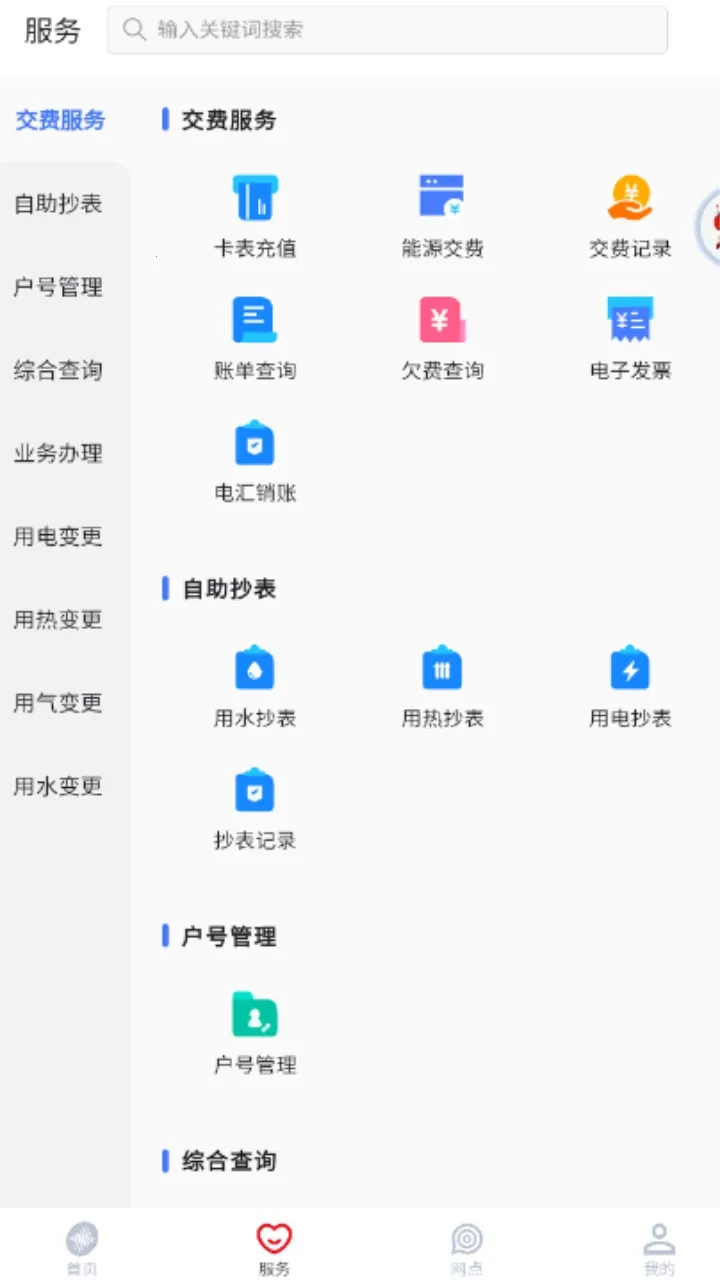Start 用电抄表 electric meter reading
The image size is (720, 1280).
[x=630, y=686]
